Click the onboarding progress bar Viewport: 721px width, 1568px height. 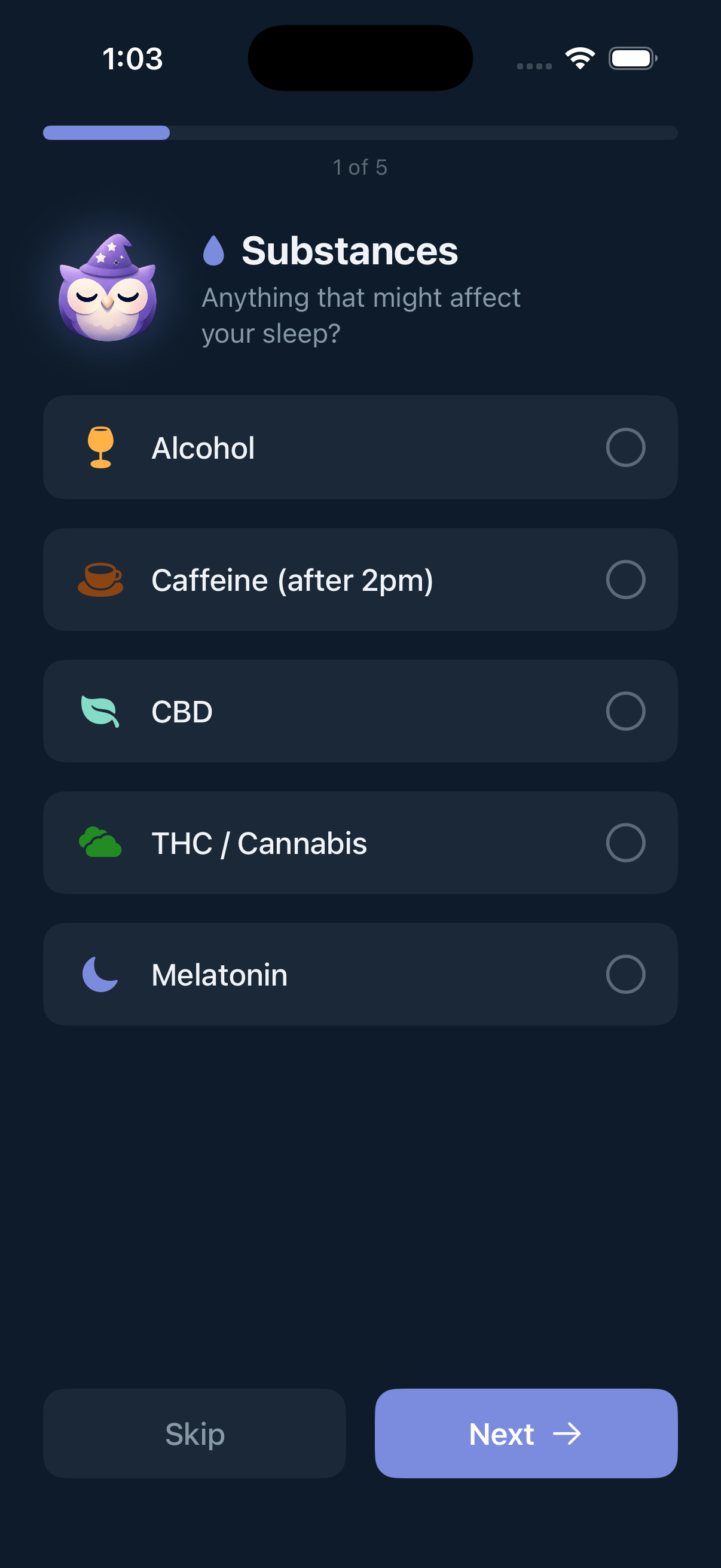tap(360, 133)
